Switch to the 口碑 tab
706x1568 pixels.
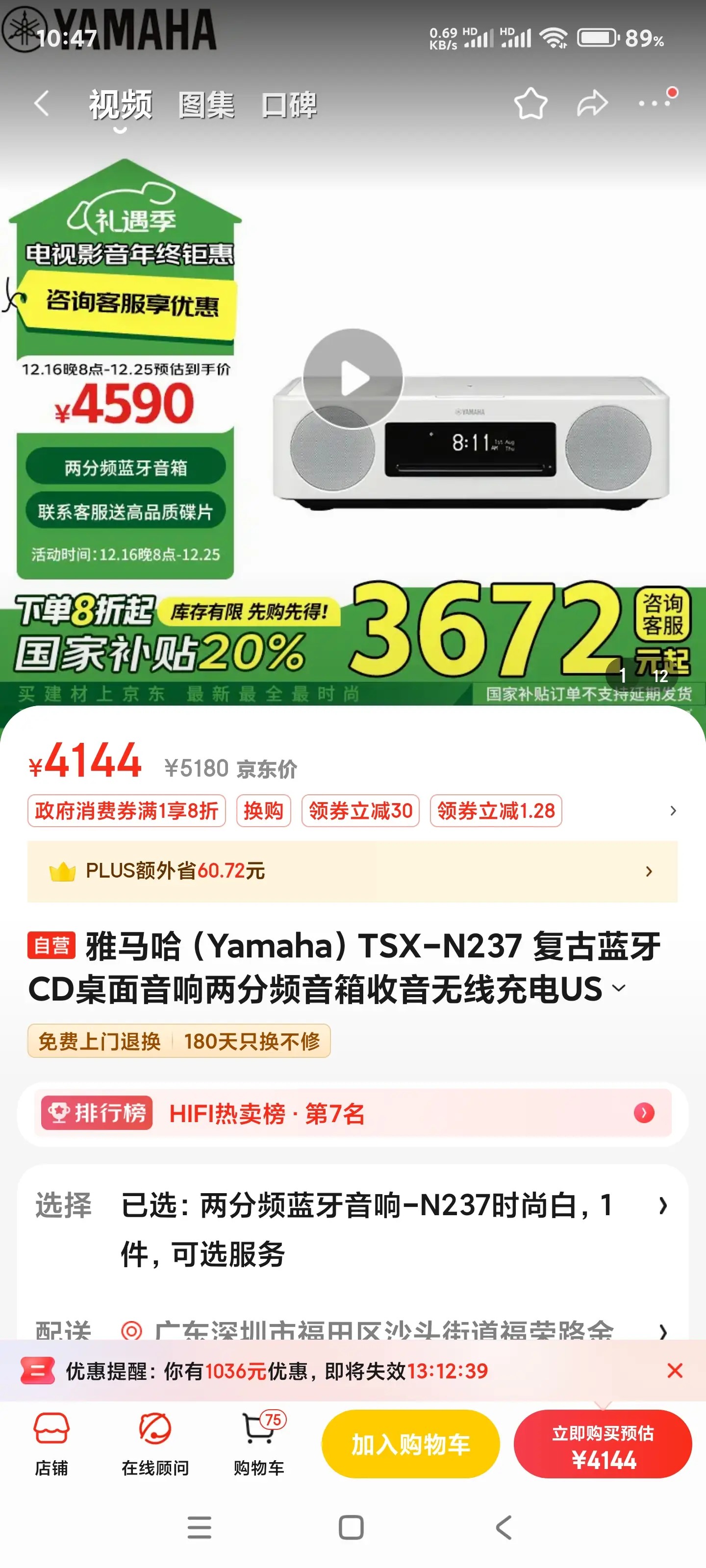click(x=289, y=105)
